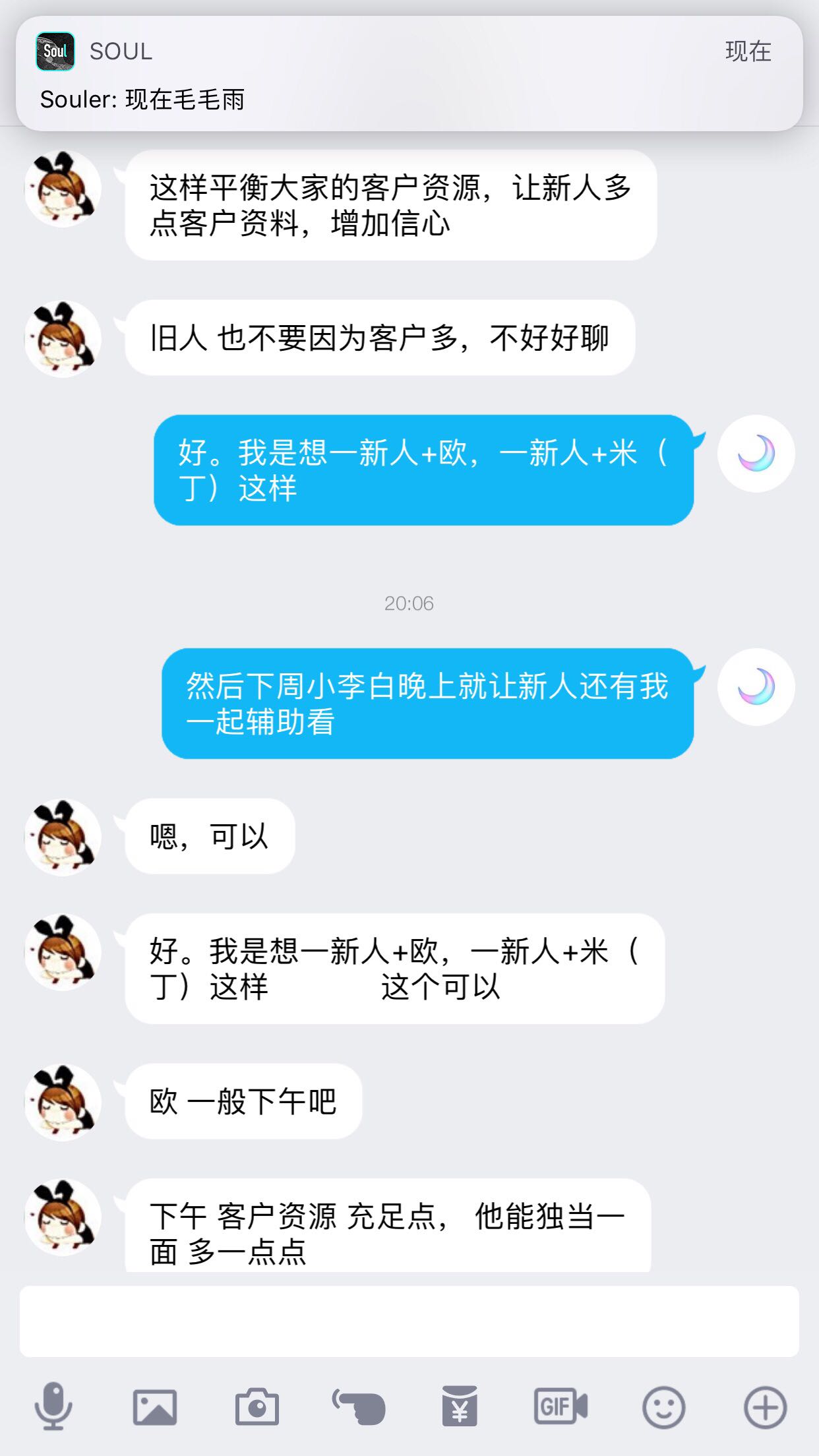The height and width of the screenshot is (1456, 819).
Task: Send a poke with the pointing-hand icon
Action: [x=359, y=1407]
